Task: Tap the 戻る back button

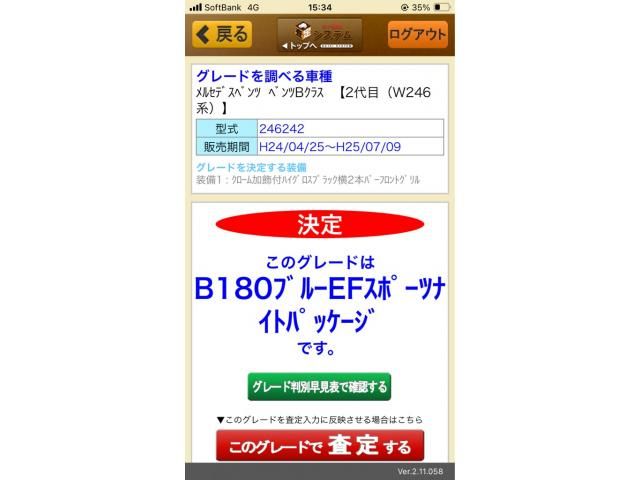Action: pyautogui.click(x=222, y=34)
